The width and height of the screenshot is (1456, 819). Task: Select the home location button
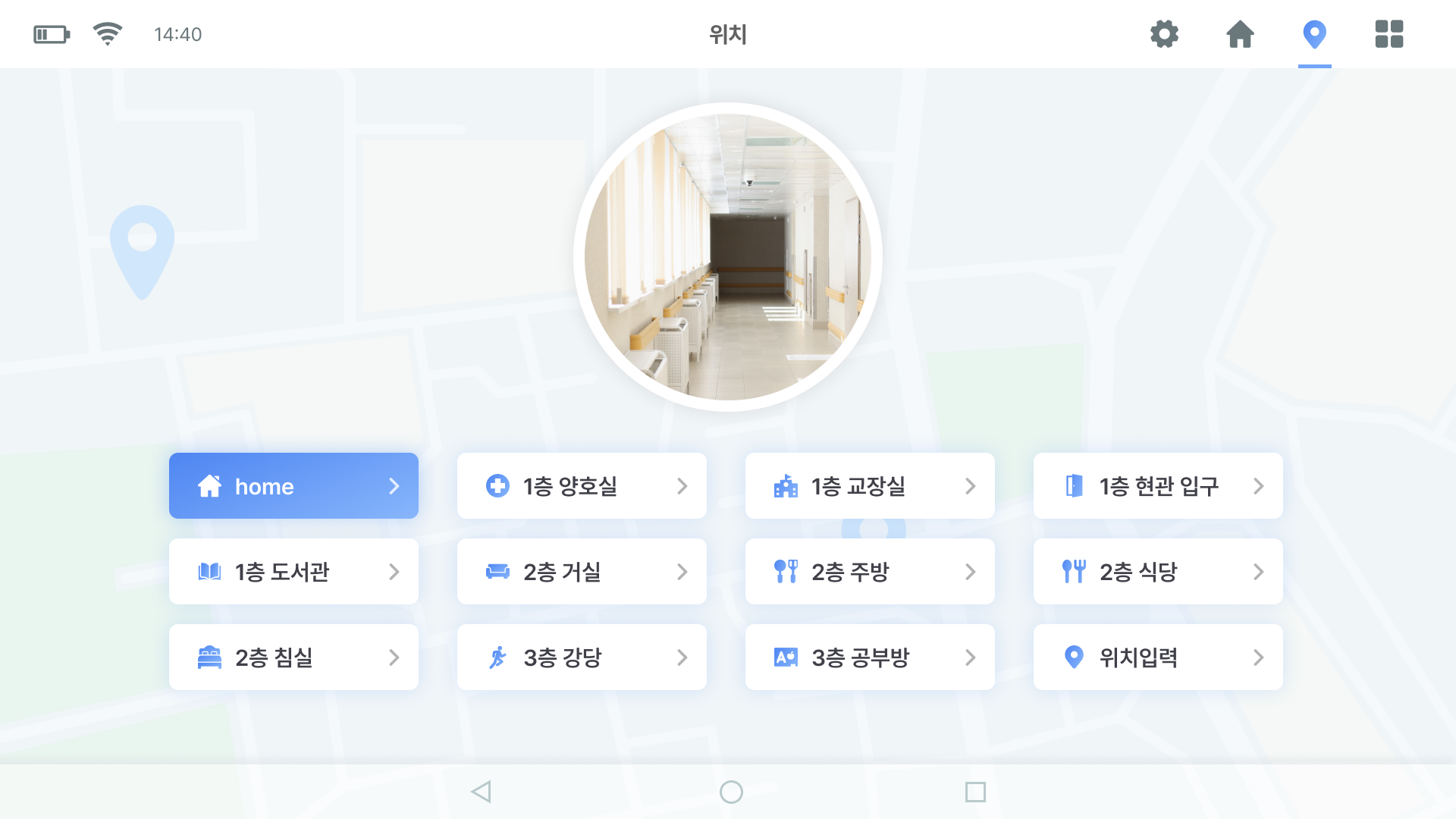[293, 486]
